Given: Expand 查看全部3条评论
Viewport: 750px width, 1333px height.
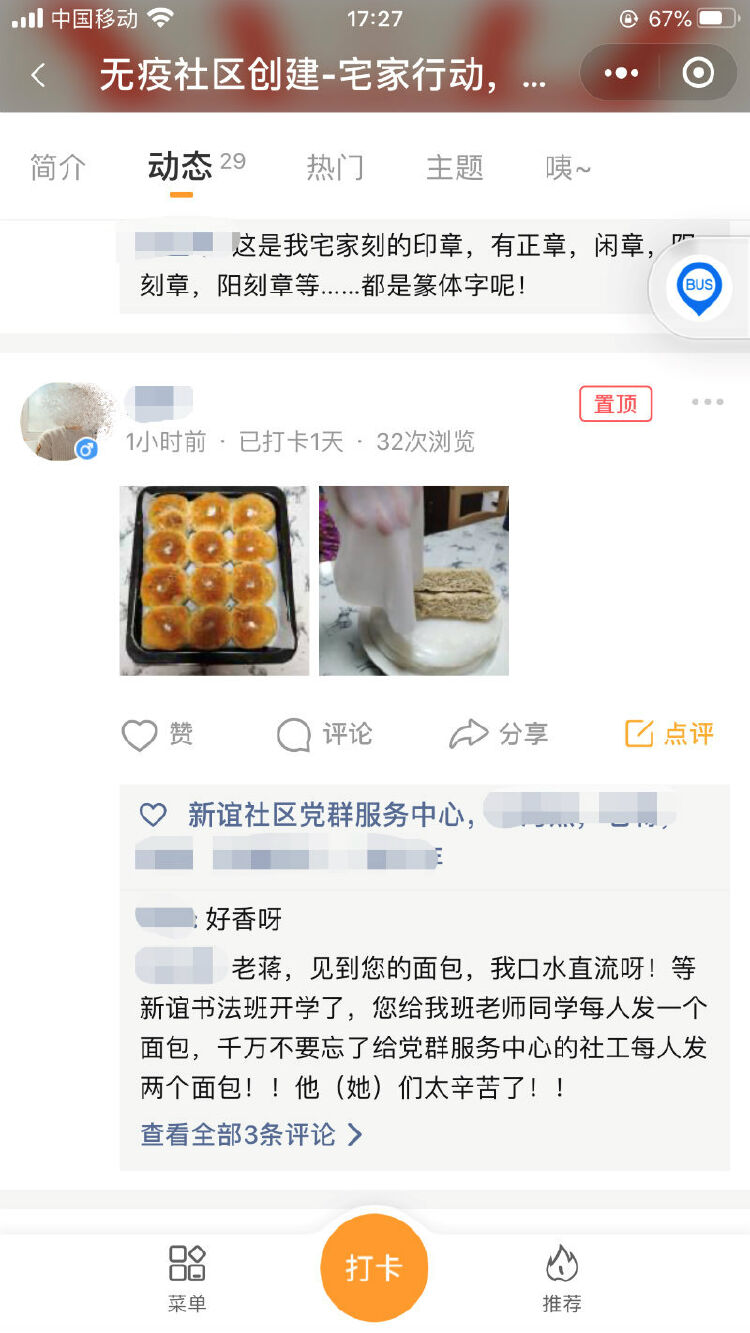Looking at the screenshot, I should tap(251, 1134).
